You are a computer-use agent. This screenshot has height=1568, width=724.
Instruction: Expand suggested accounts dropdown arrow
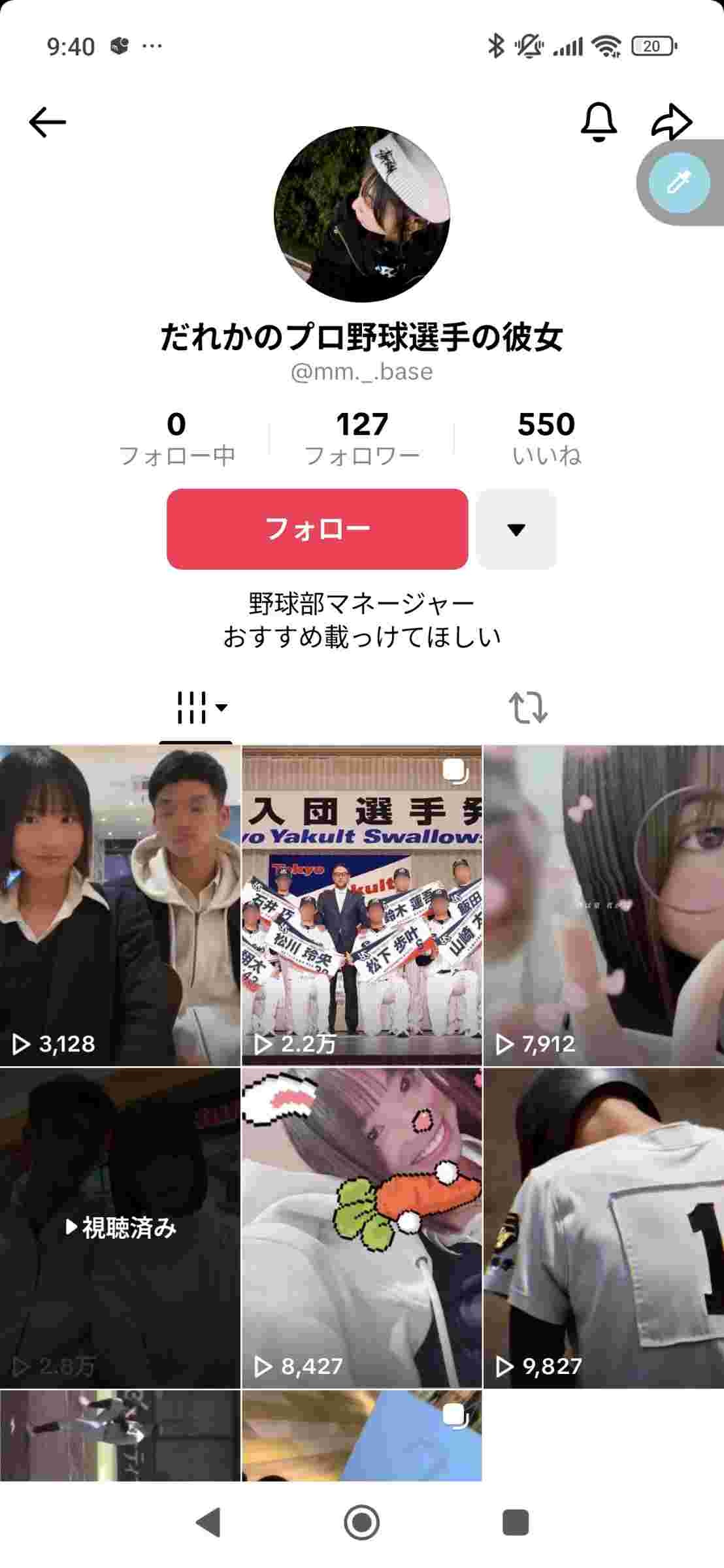point(516,529)
